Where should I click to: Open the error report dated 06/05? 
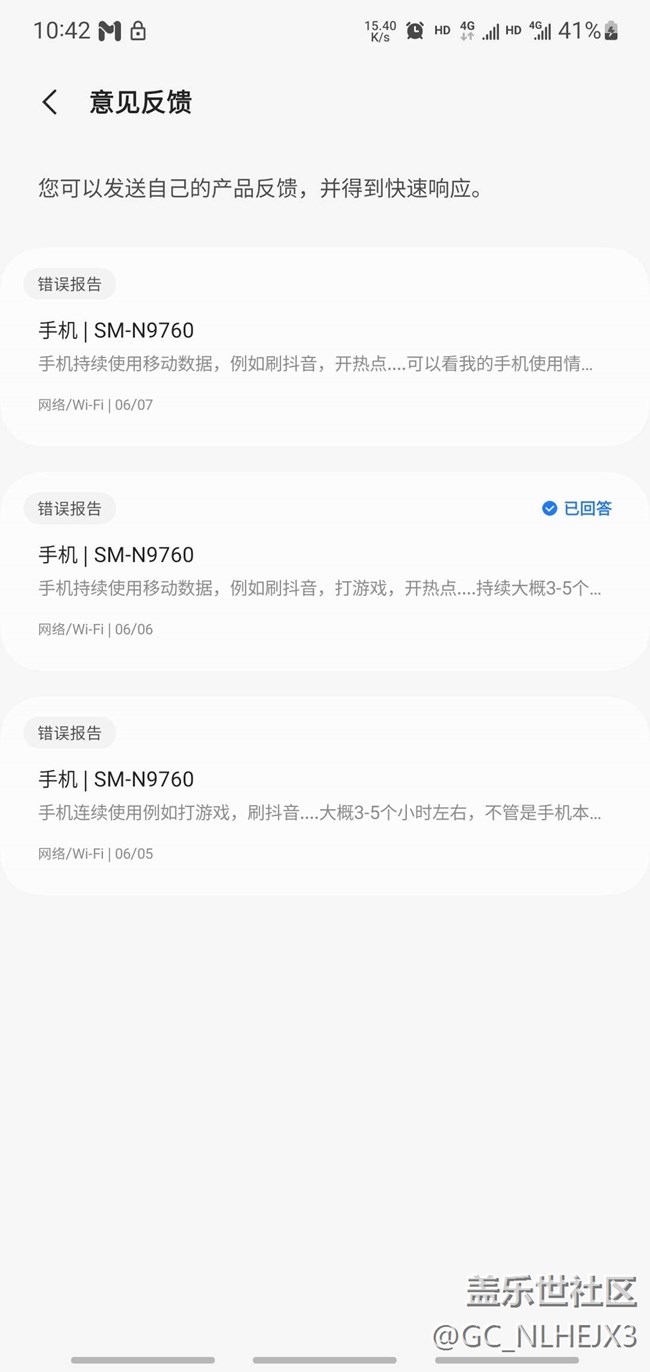pyautogui.click(x=324, y=795)
